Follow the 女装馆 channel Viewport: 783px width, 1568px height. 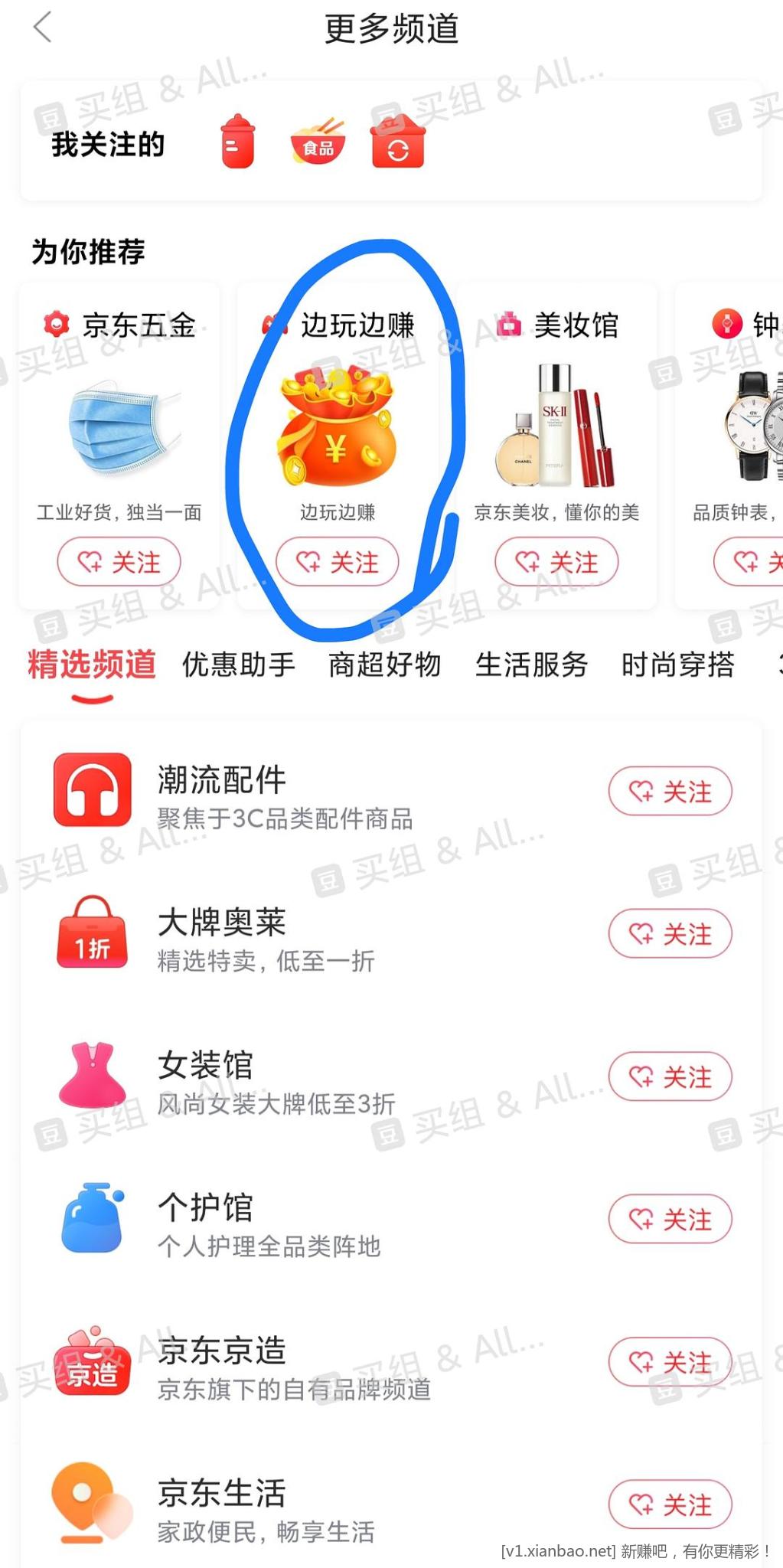(x=670, y=1077)
